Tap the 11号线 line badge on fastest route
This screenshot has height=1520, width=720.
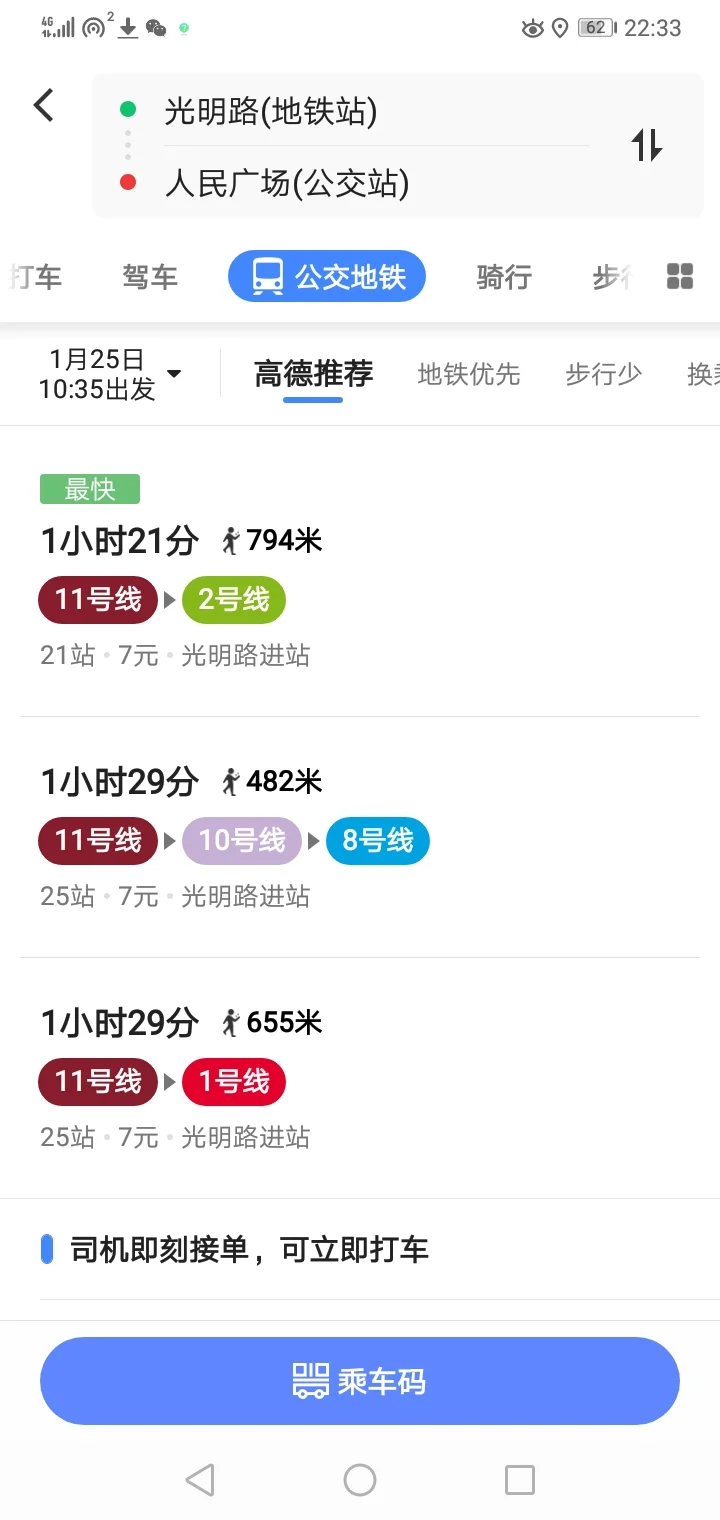[97, 600]
